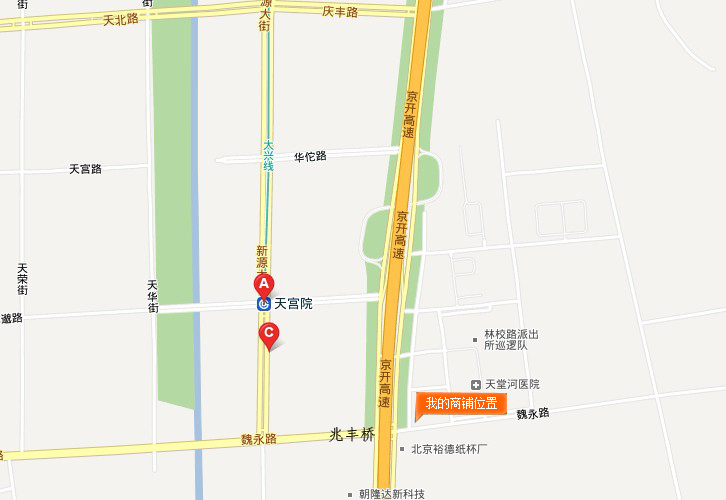
Task: Tap the red map marker A
Action: (265, 286)
